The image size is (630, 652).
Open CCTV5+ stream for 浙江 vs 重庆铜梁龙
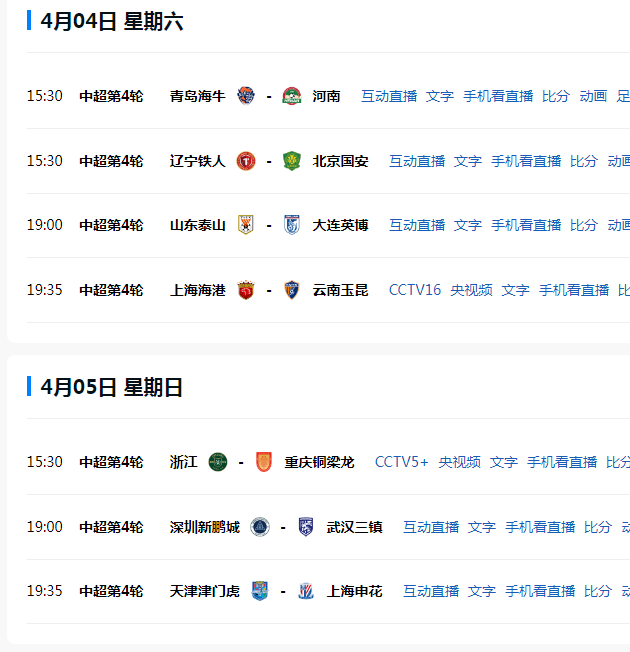click(401, 462)
